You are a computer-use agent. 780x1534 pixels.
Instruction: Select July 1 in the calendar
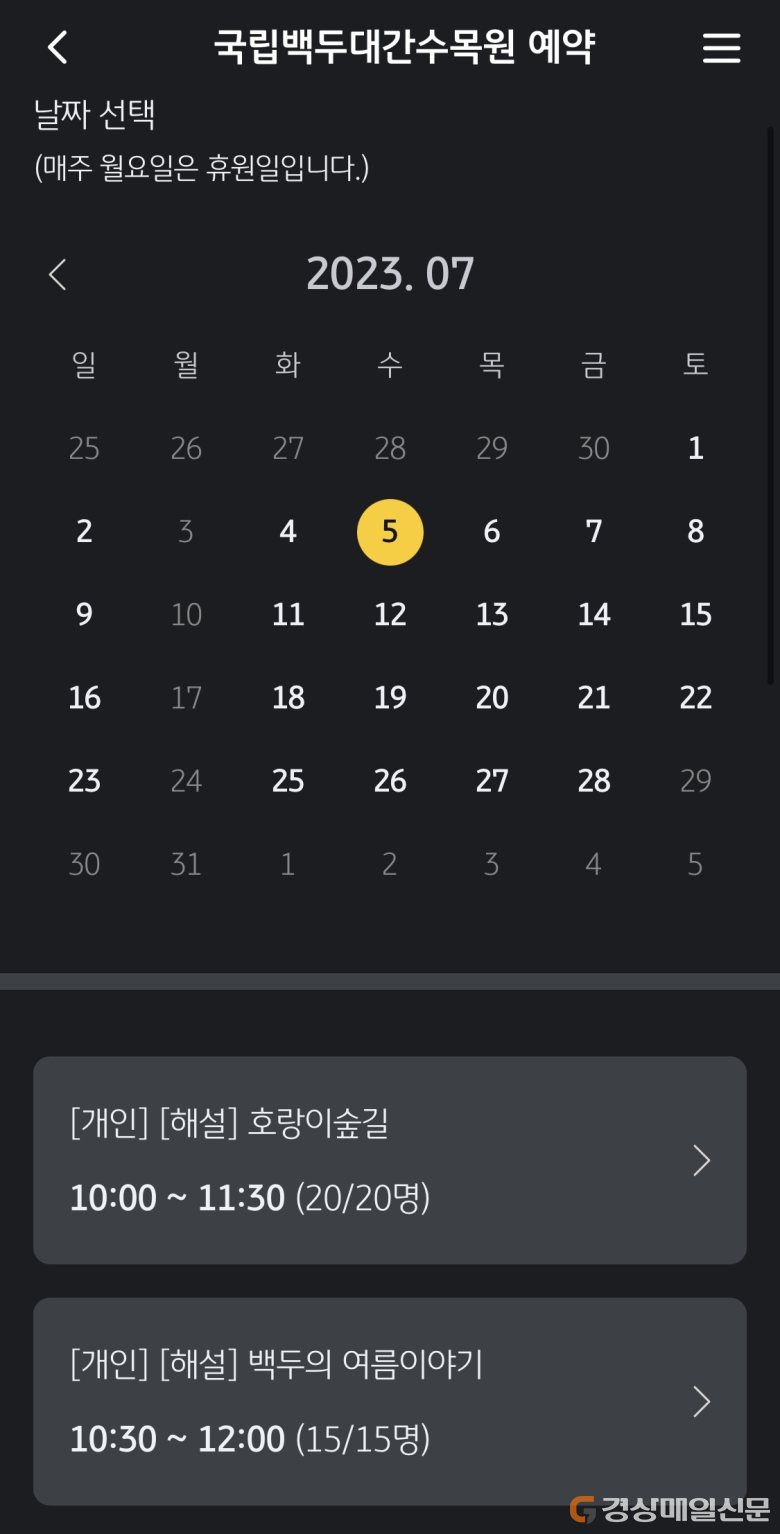click(x=696, y=448)
